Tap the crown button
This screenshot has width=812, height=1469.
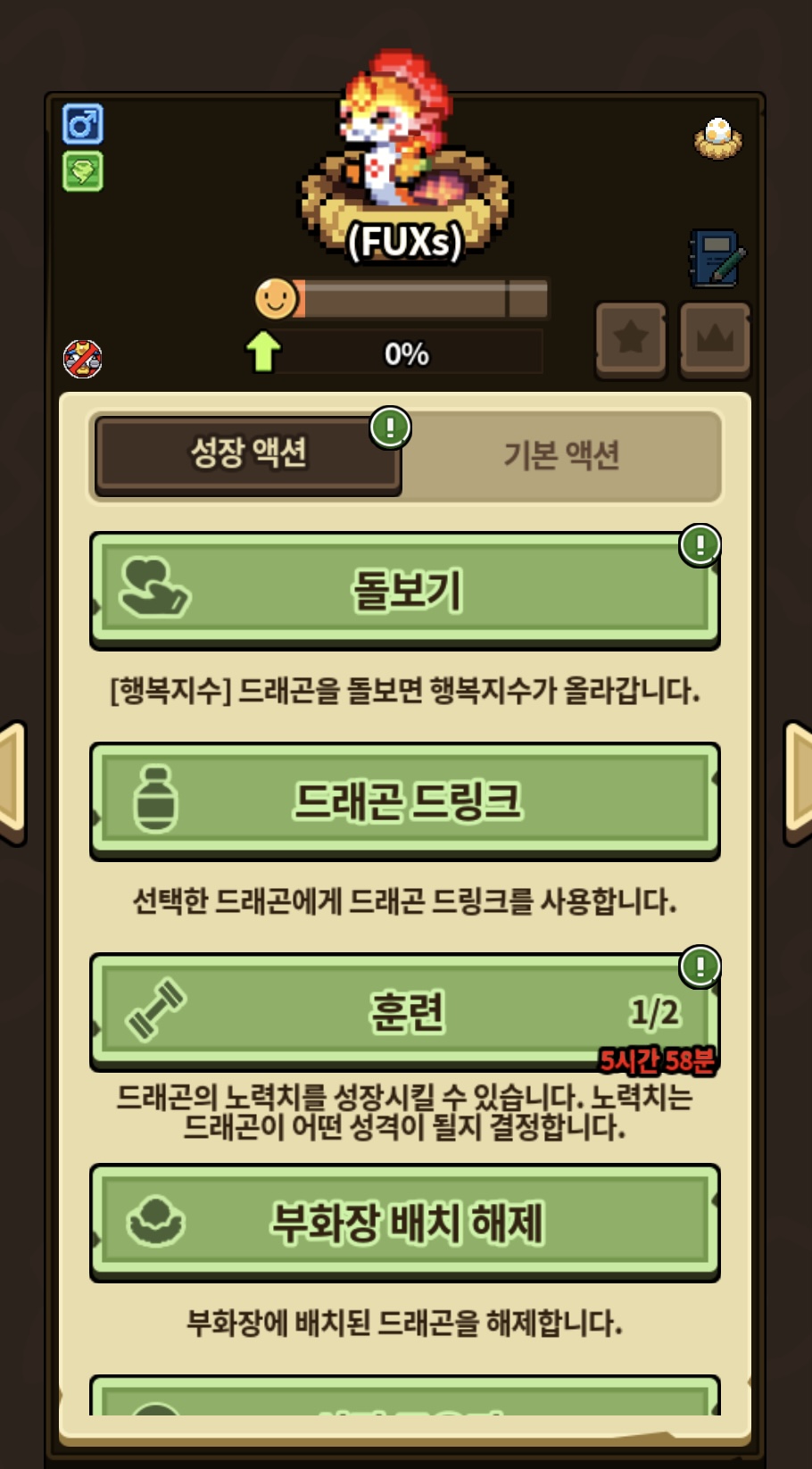(x=715, y=338)
